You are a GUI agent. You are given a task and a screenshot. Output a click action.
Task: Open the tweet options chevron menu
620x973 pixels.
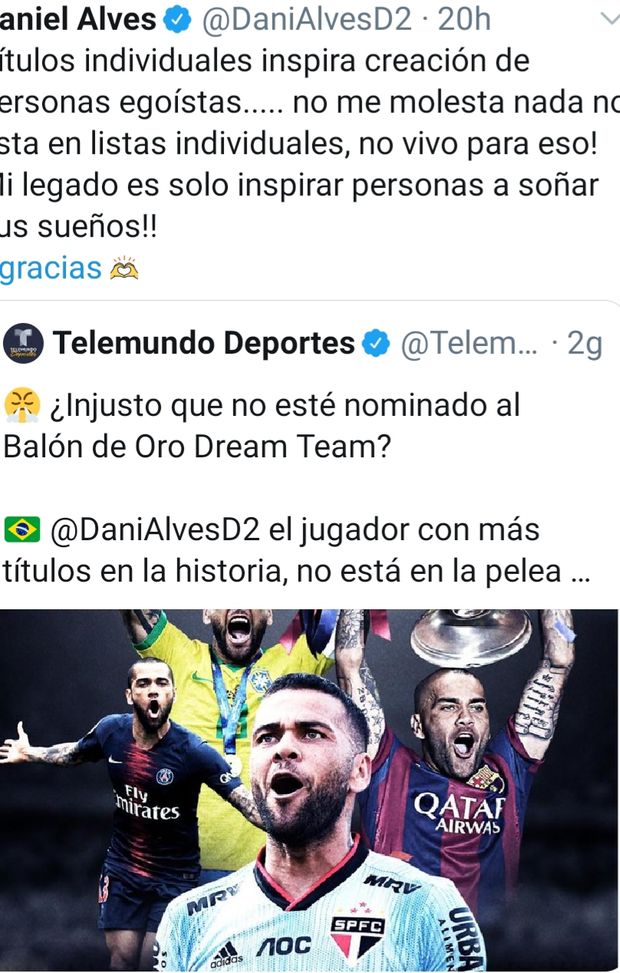pos(603,19)
